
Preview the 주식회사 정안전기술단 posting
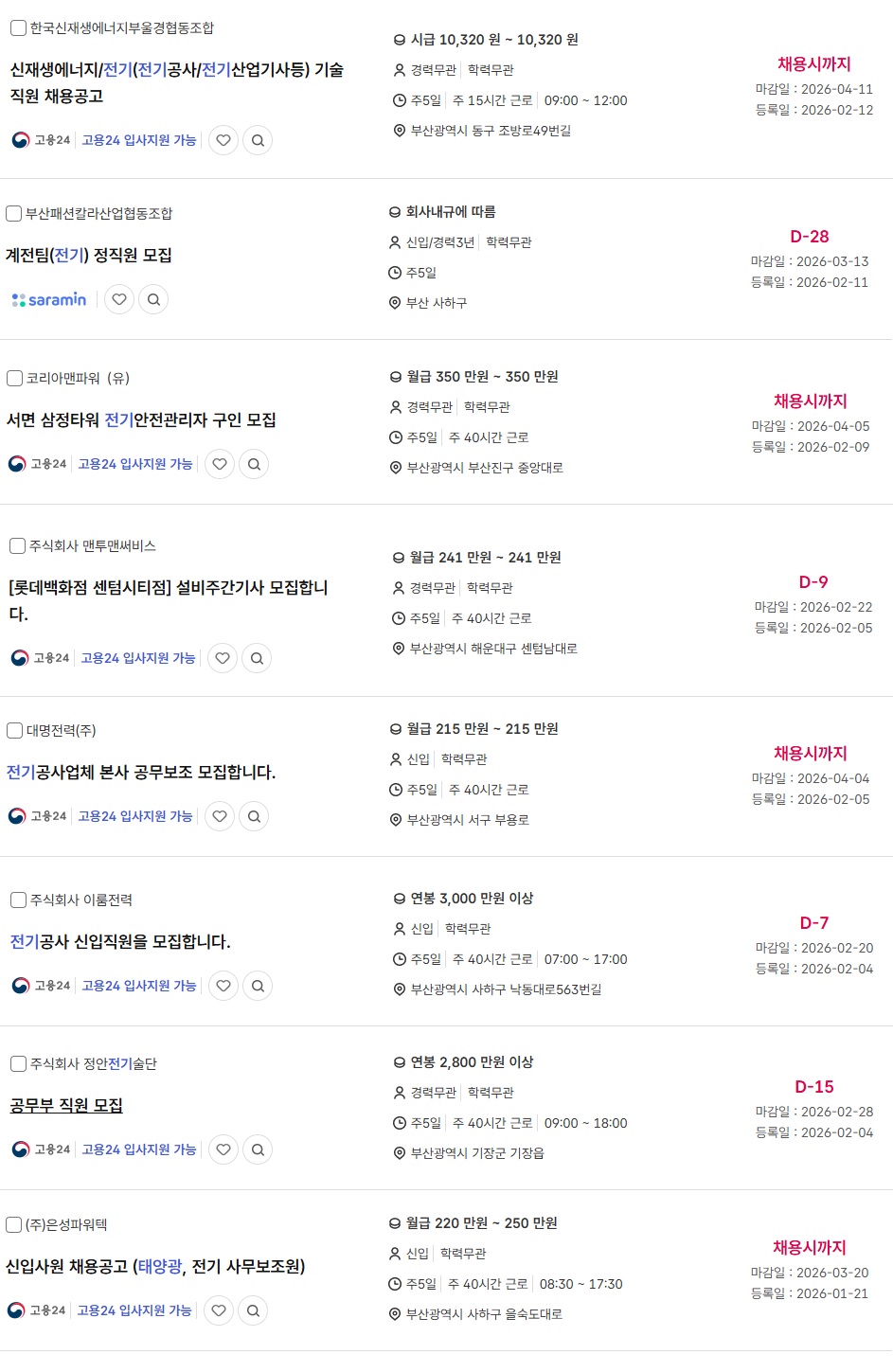click(x=258, y=1149)
